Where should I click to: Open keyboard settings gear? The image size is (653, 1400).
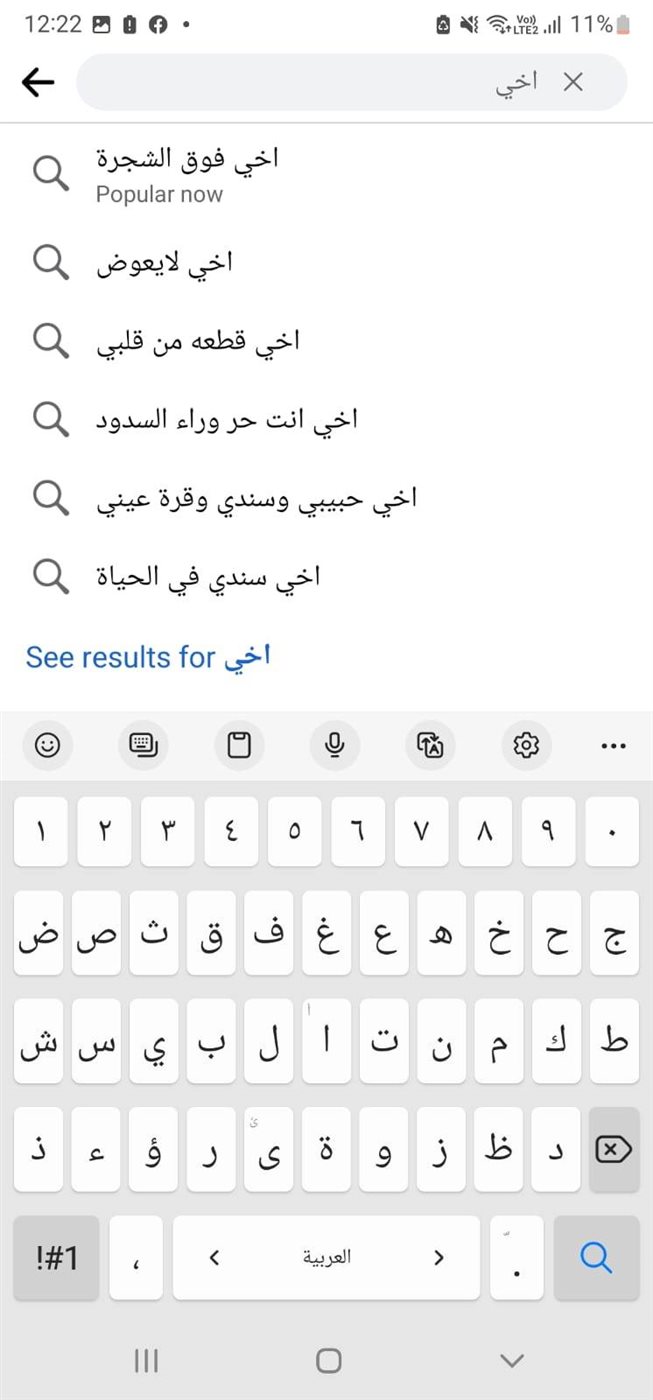526,745
